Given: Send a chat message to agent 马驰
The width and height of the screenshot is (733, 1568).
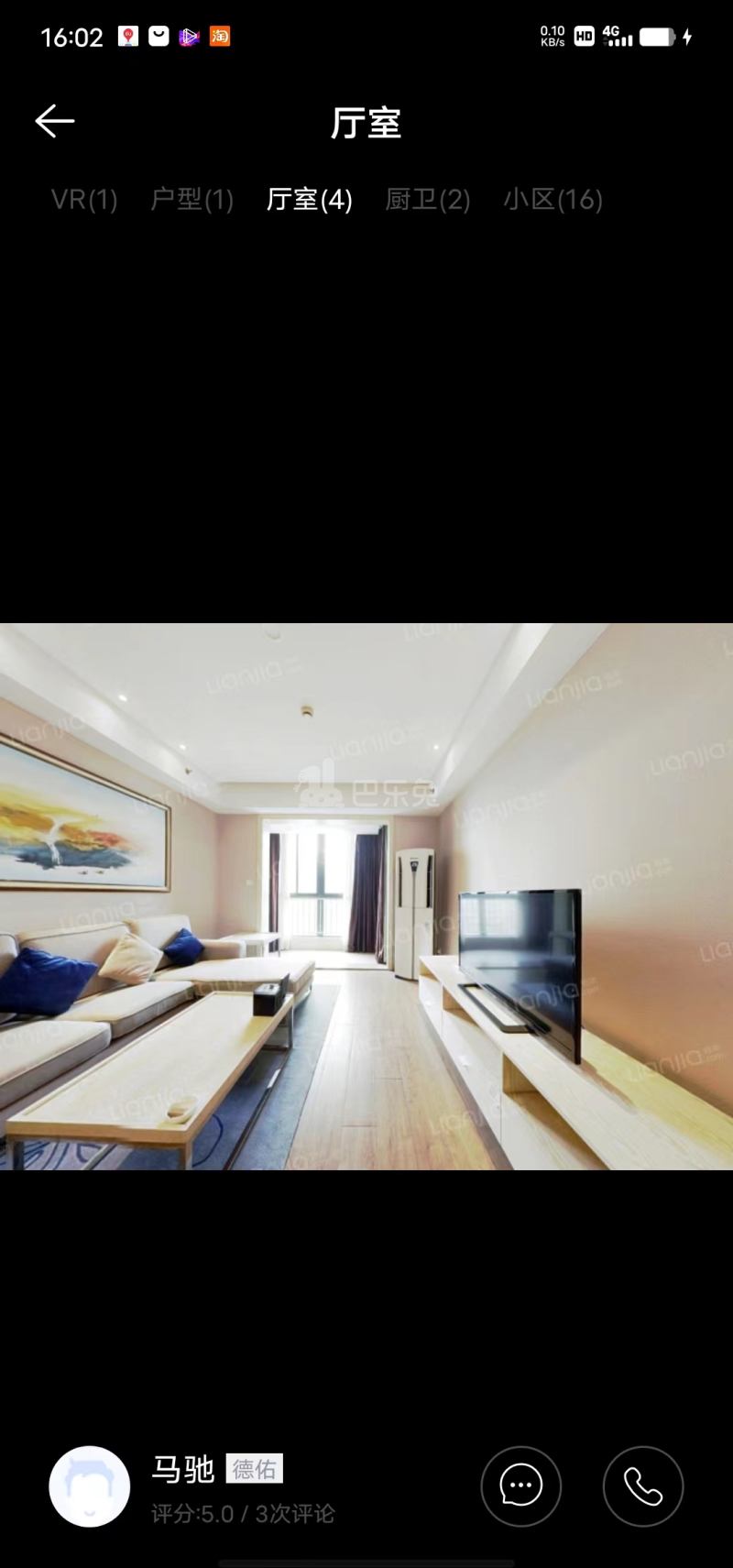Looking at the screenshot, I should point(521,1486).
